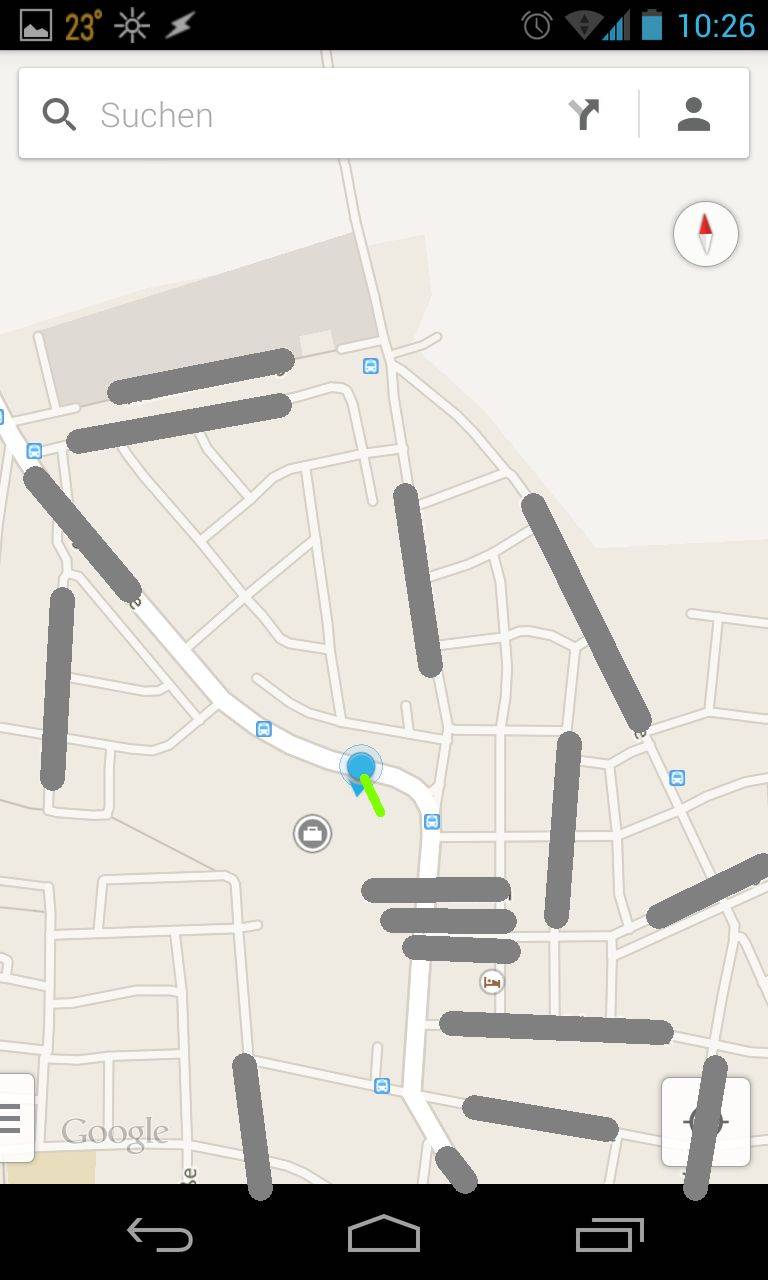Screen dimensions: 768x1280
Task: Go back with the system back button
Action: [159, 1235]
